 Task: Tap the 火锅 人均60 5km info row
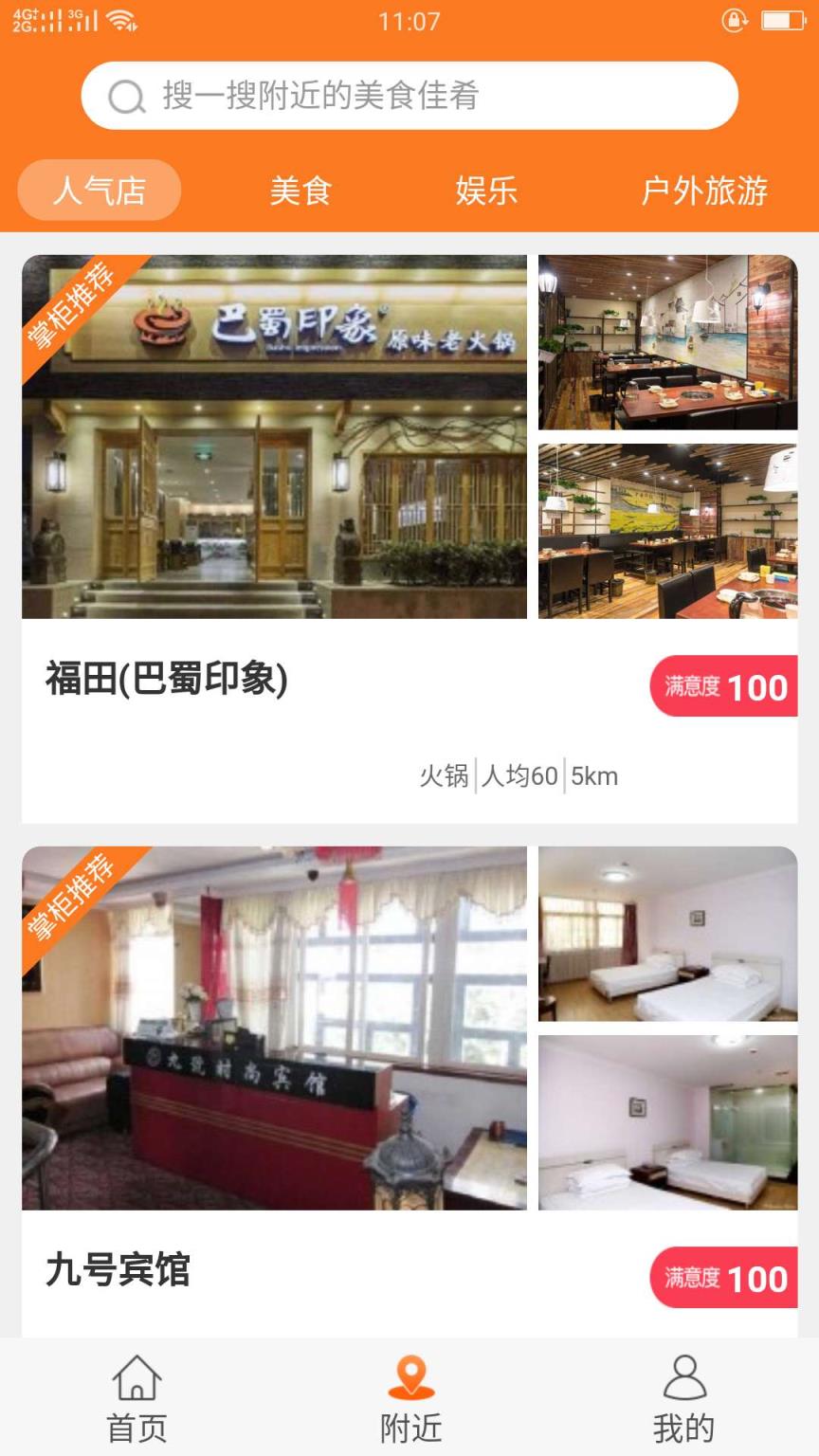point(518,775)
